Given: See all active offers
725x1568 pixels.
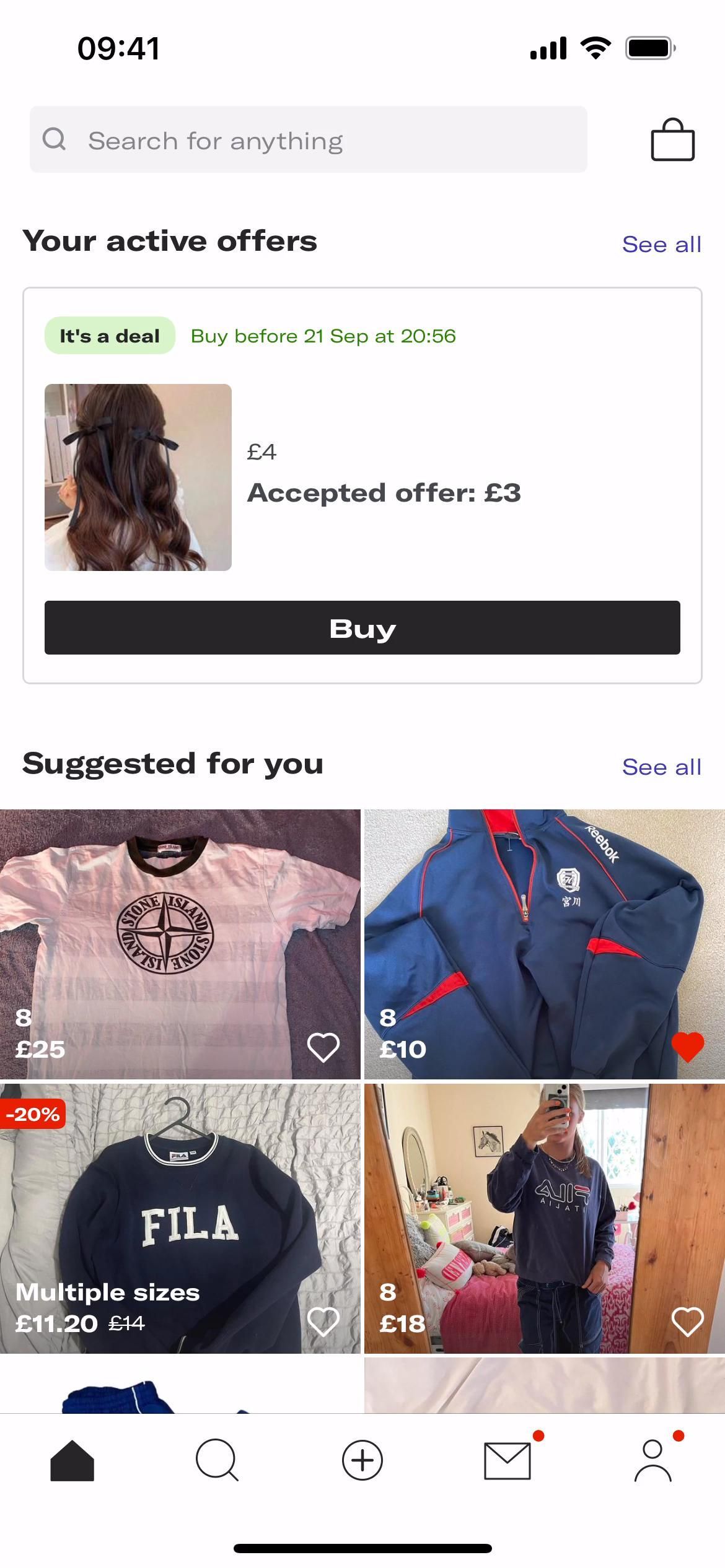Looking at the screenshot, I should click(x=661, y=245).
